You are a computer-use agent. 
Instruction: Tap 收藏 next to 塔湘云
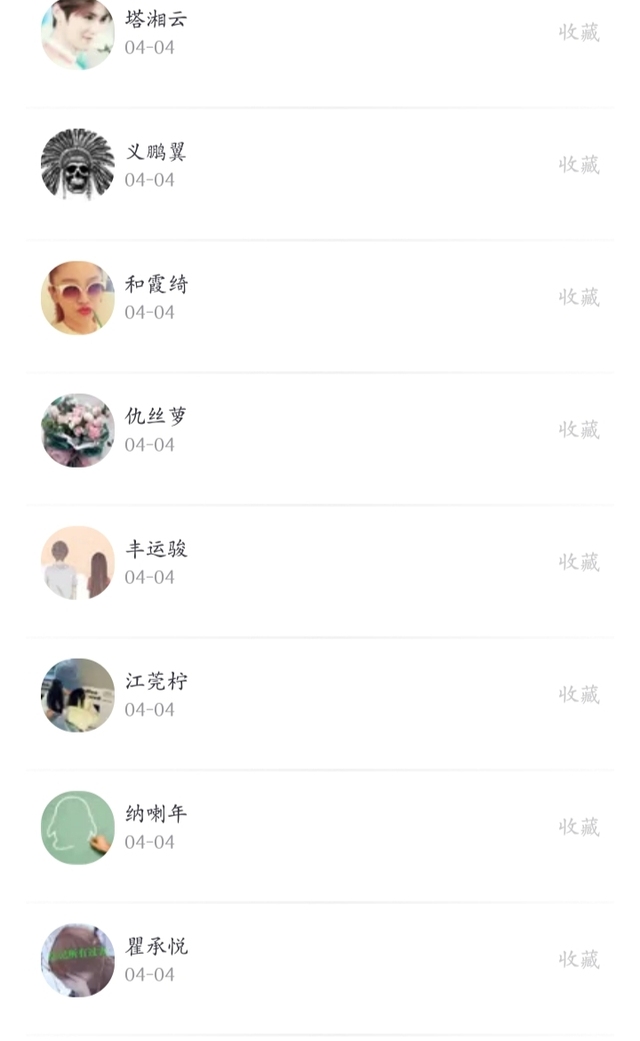[x=579, y=32]
